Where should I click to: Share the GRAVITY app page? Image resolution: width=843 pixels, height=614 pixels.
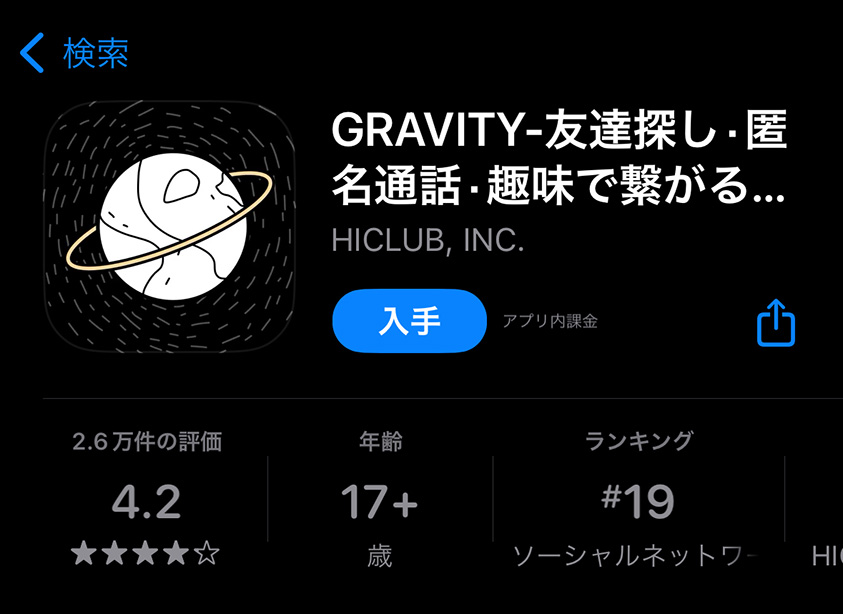coord(775,322)
